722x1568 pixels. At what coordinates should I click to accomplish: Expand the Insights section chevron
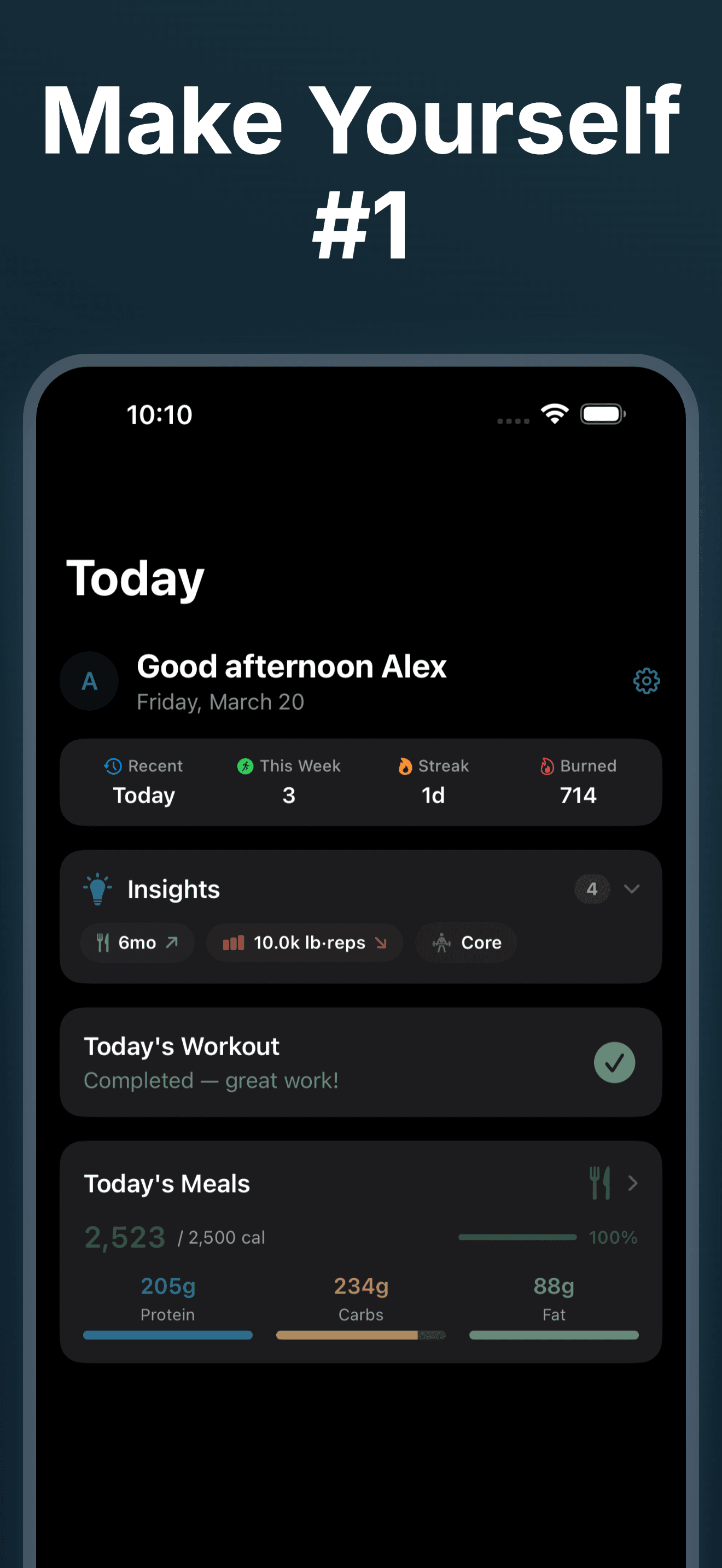[x=632, y=890]
